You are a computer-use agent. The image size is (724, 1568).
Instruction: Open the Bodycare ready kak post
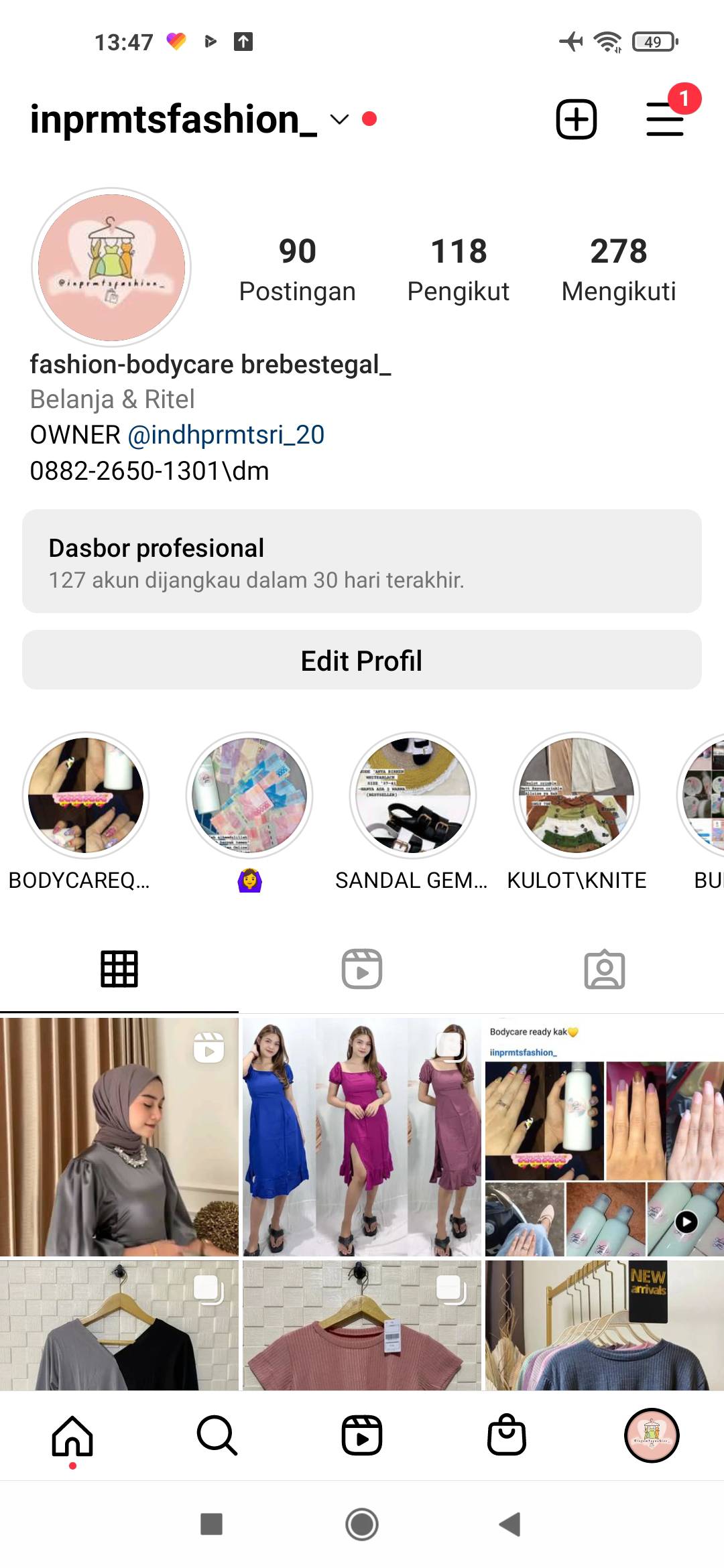pyautogui.click(x=605, y=1137)
